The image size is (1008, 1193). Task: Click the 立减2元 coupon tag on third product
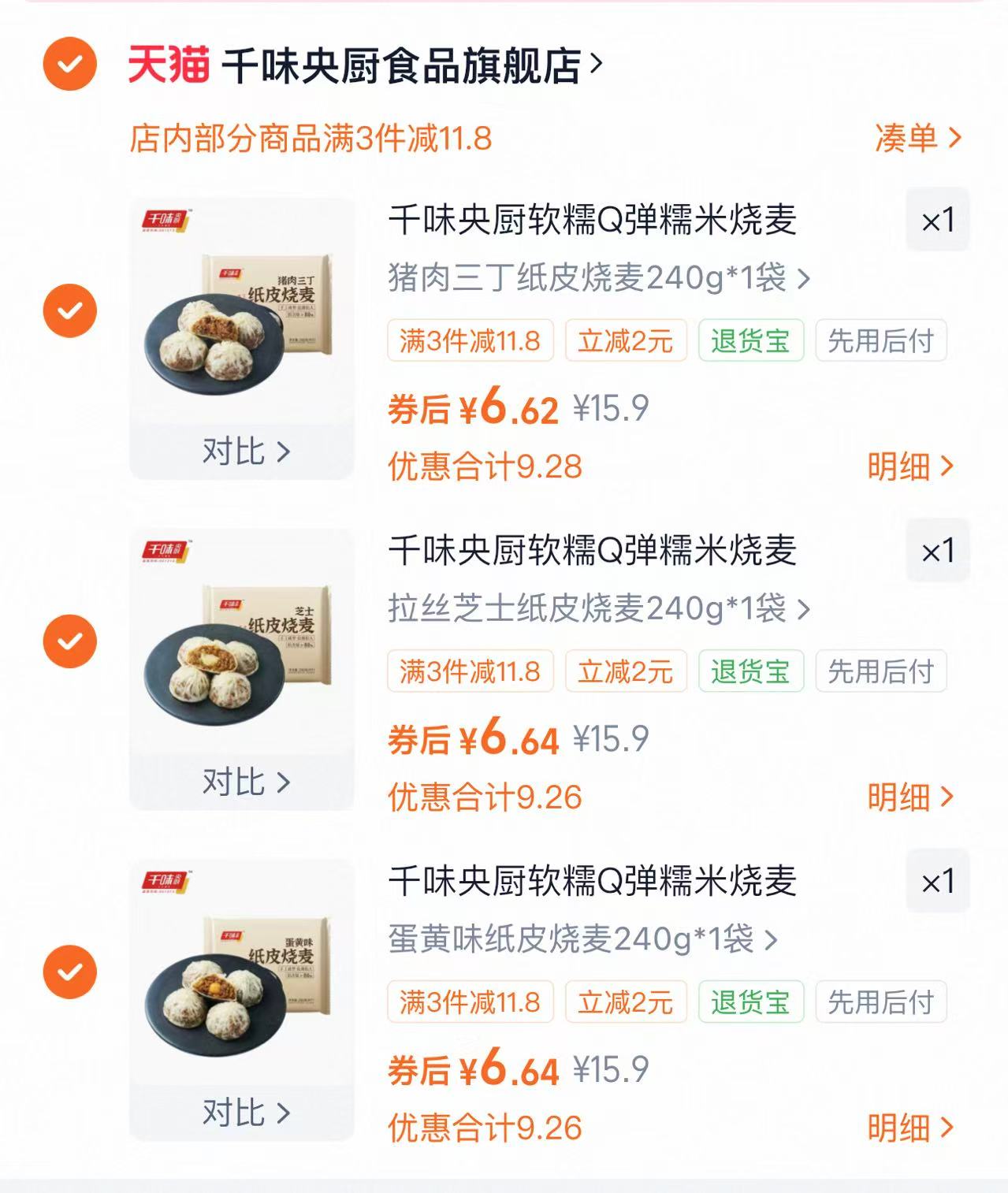point(626,1002)
